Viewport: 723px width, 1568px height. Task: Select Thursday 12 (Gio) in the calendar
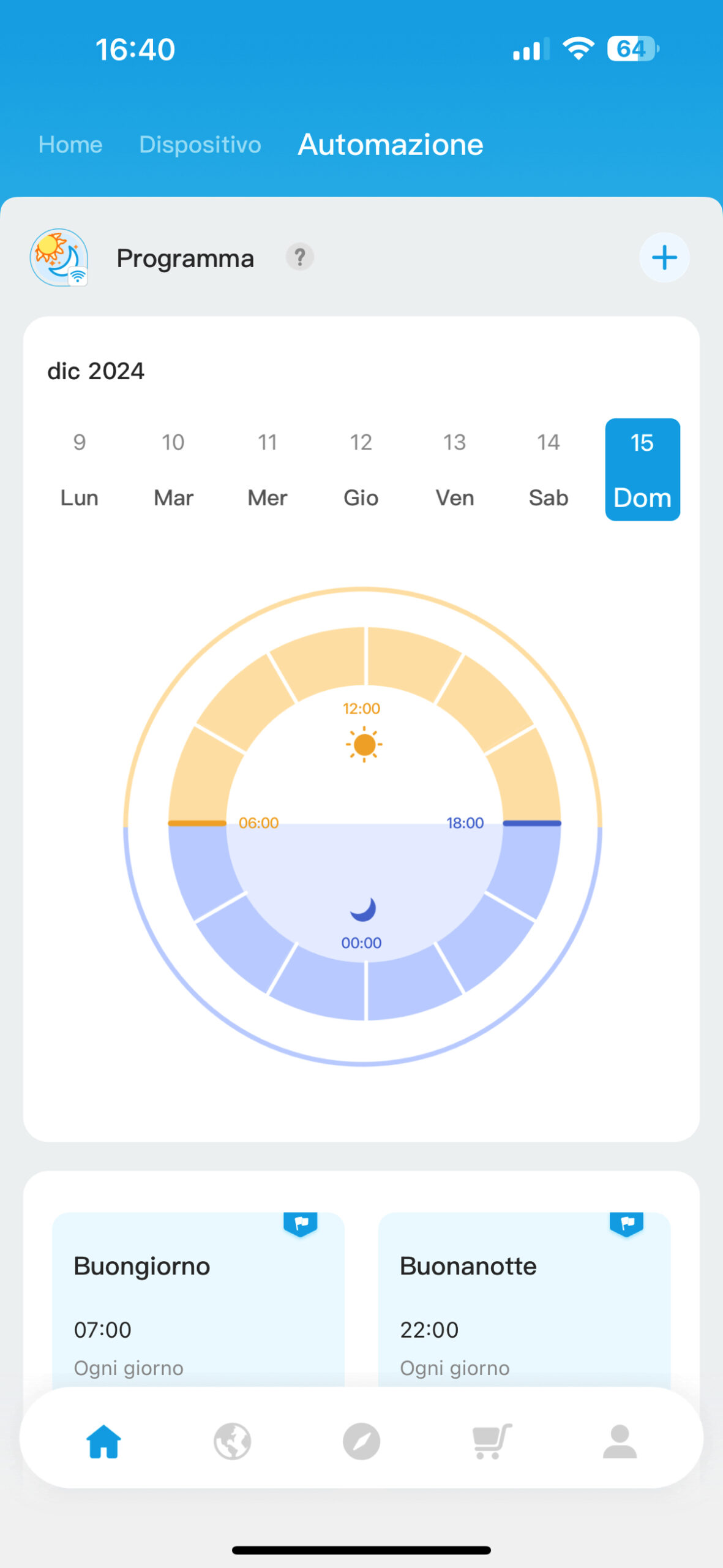coord(361,469)
